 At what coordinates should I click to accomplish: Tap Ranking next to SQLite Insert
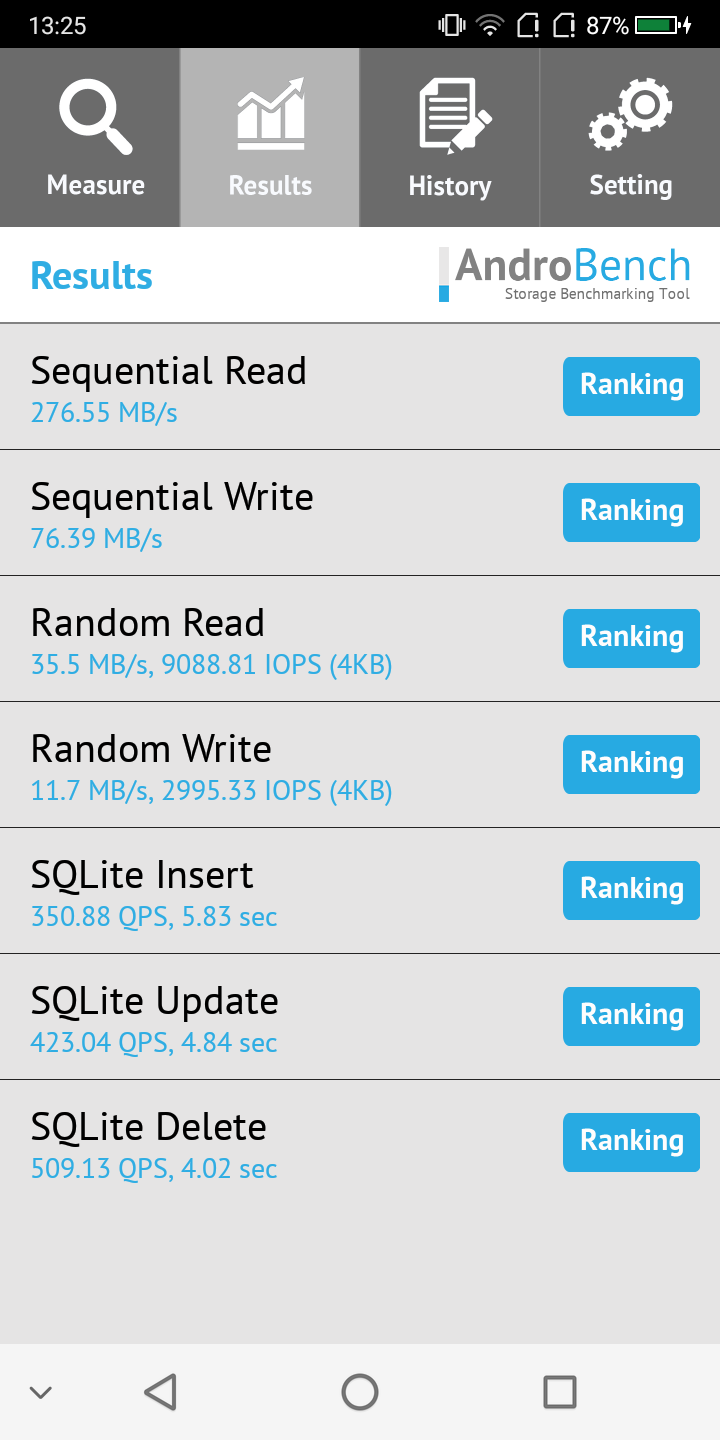631,890
